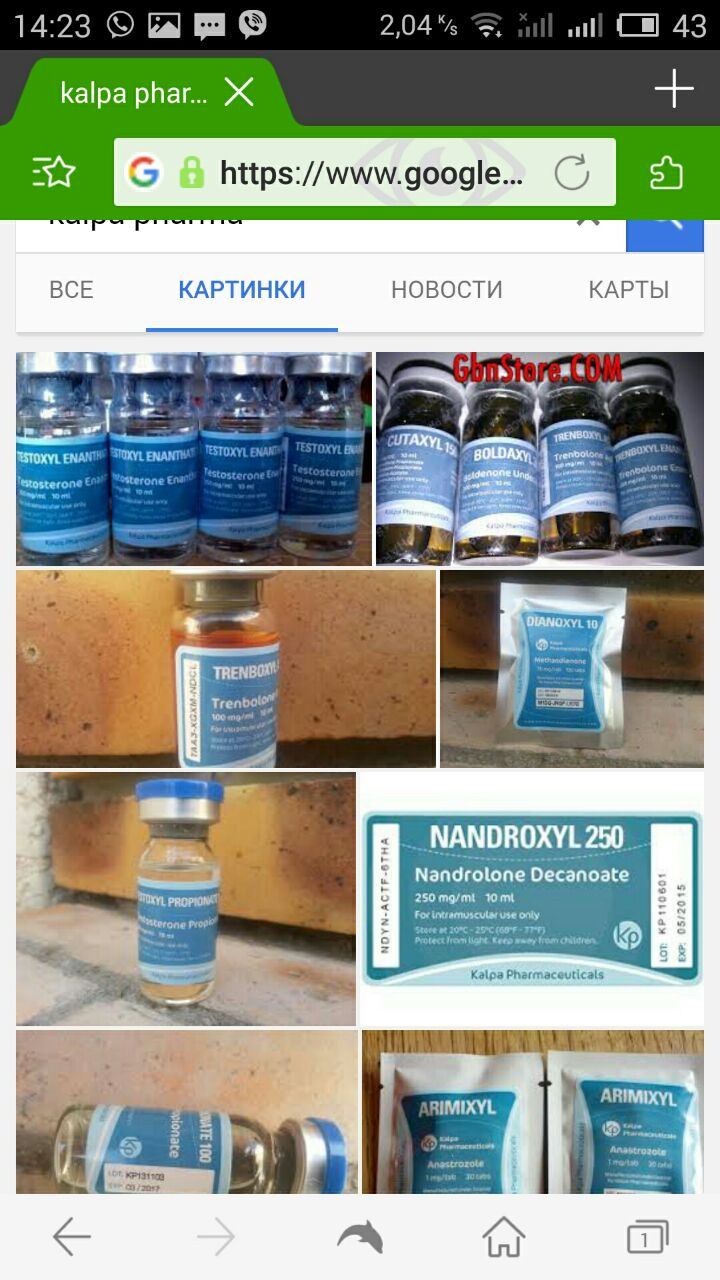This screenshot has width=720, height=1280.
Task: Reload the current page
Action: tap(572, 174)
